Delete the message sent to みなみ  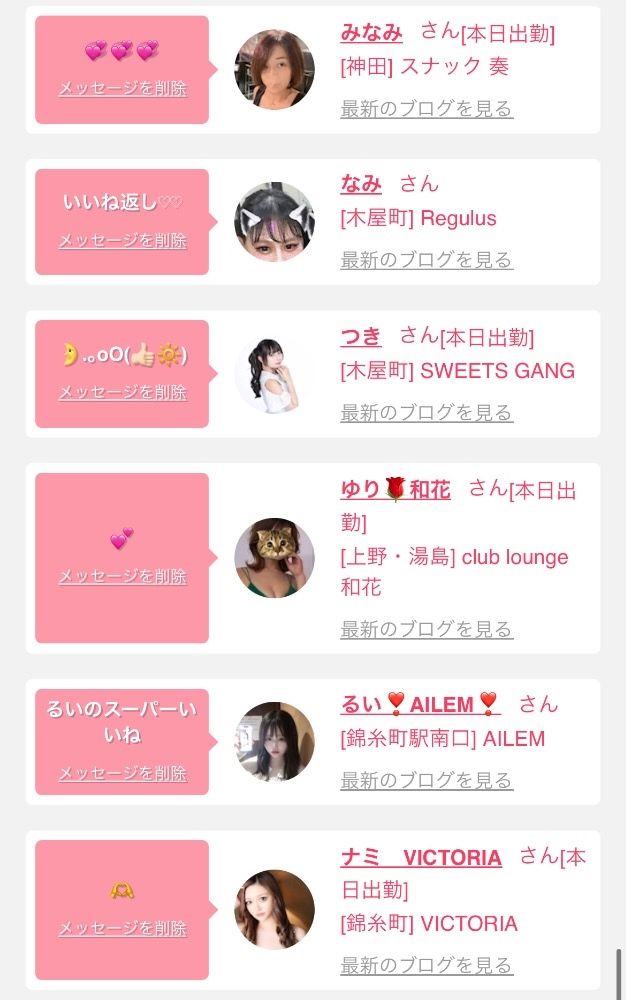(122, 88)
